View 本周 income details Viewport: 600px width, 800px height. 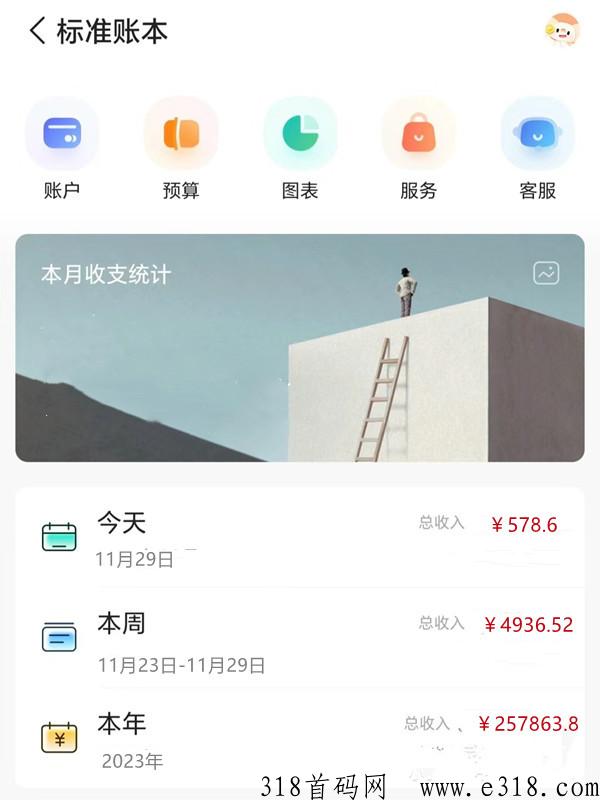(x=300, y=638)
